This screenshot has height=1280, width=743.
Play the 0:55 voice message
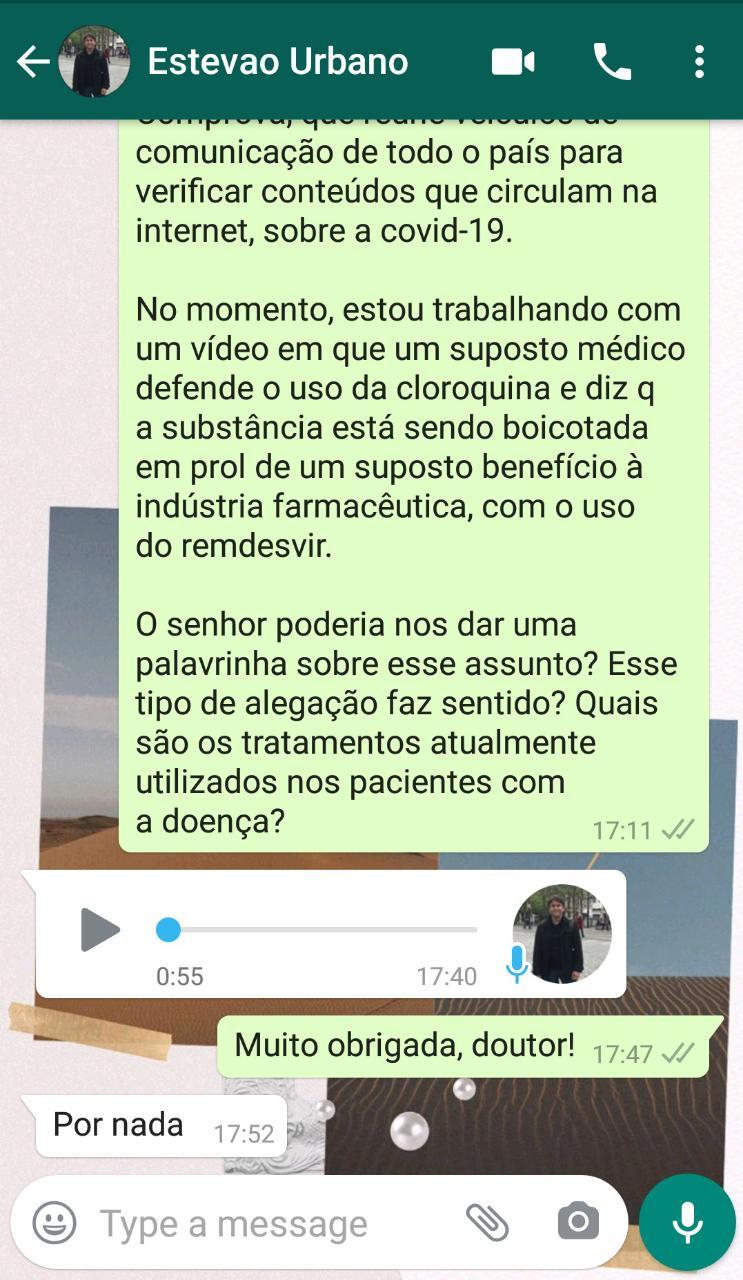click(x=99, y=930)
